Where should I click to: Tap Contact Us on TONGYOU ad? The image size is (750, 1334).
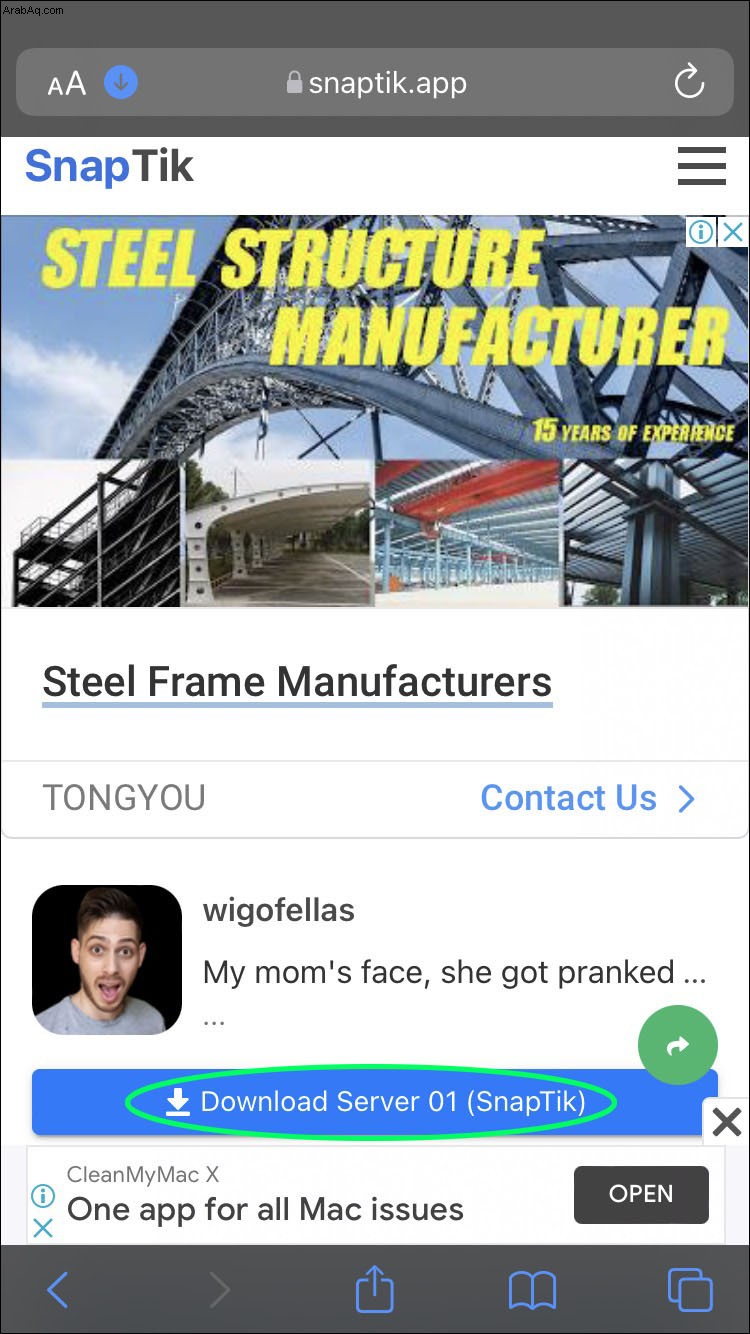pos(586,798)
